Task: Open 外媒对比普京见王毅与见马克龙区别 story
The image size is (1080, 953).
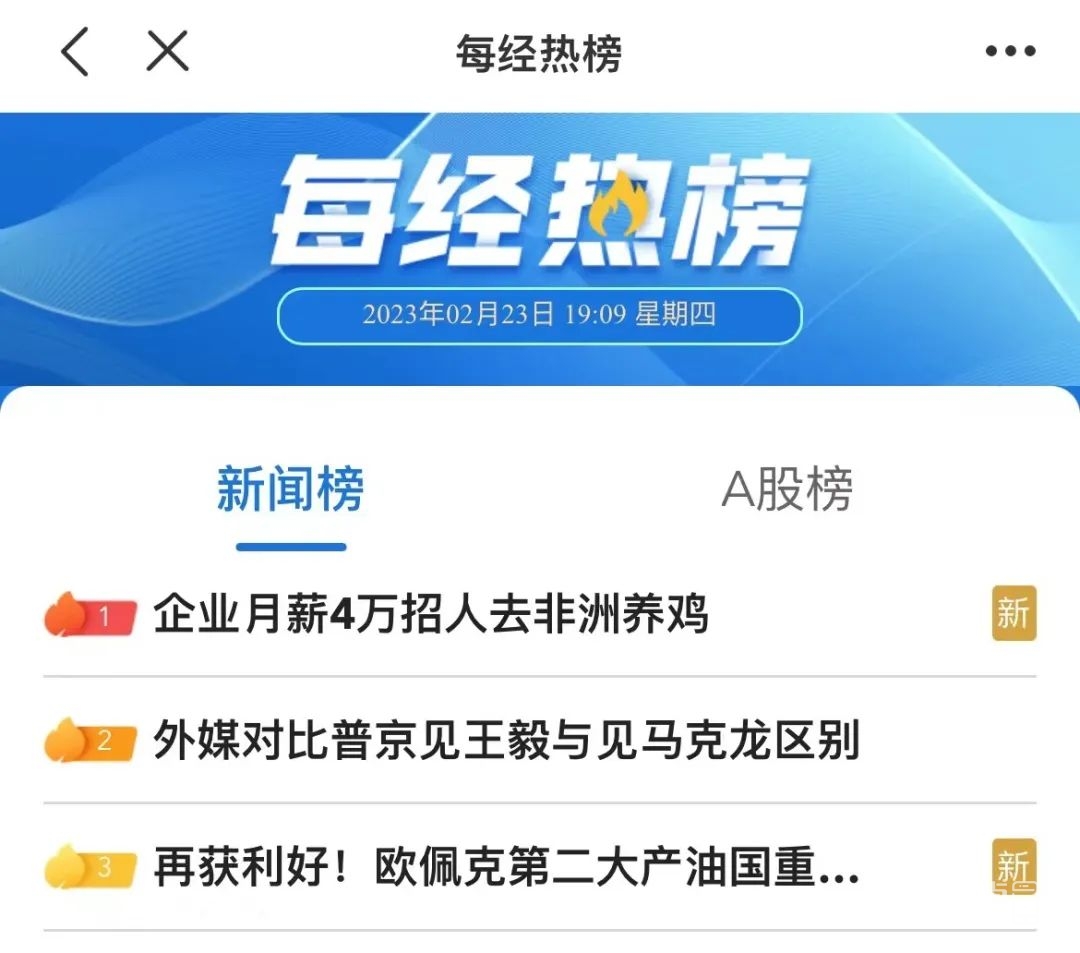Action: [506, 741]
